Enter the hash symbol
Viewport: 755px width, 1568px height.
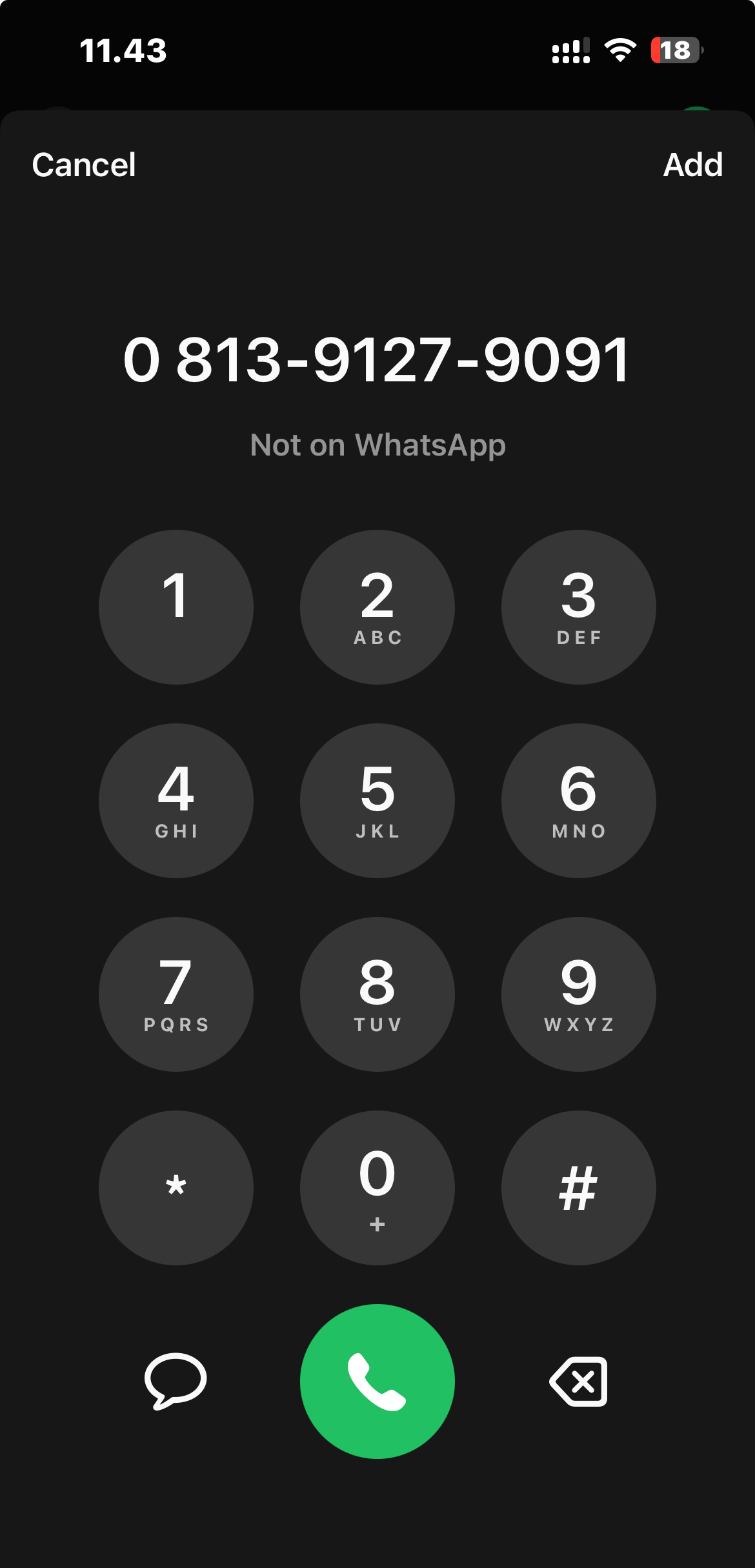tap(579, 1188)
